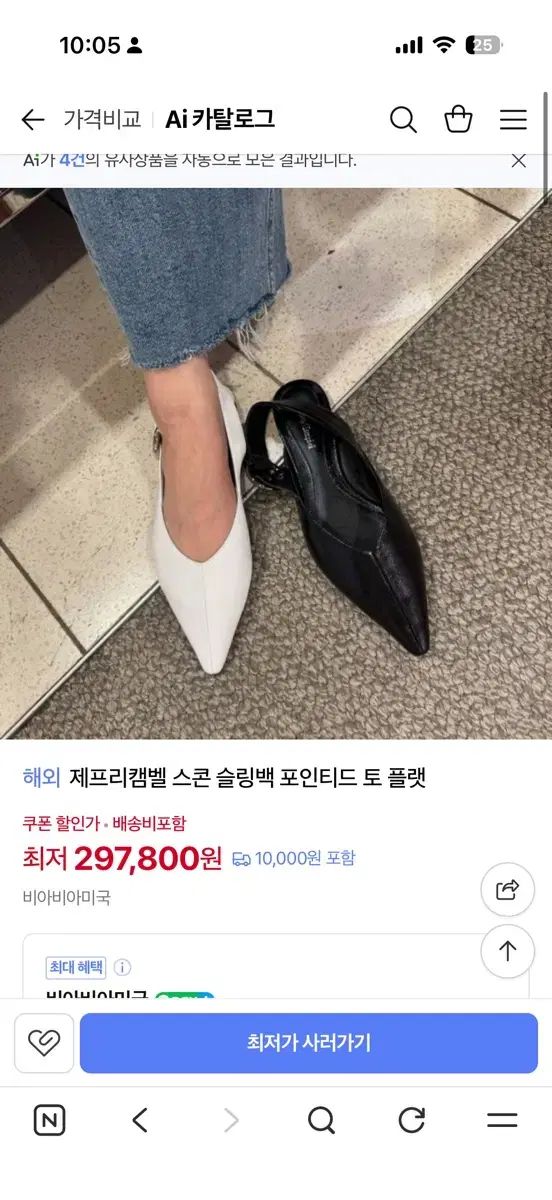Open the shopping basket
The height and width of the screenshot is (1200, 552).
[458, 119]
